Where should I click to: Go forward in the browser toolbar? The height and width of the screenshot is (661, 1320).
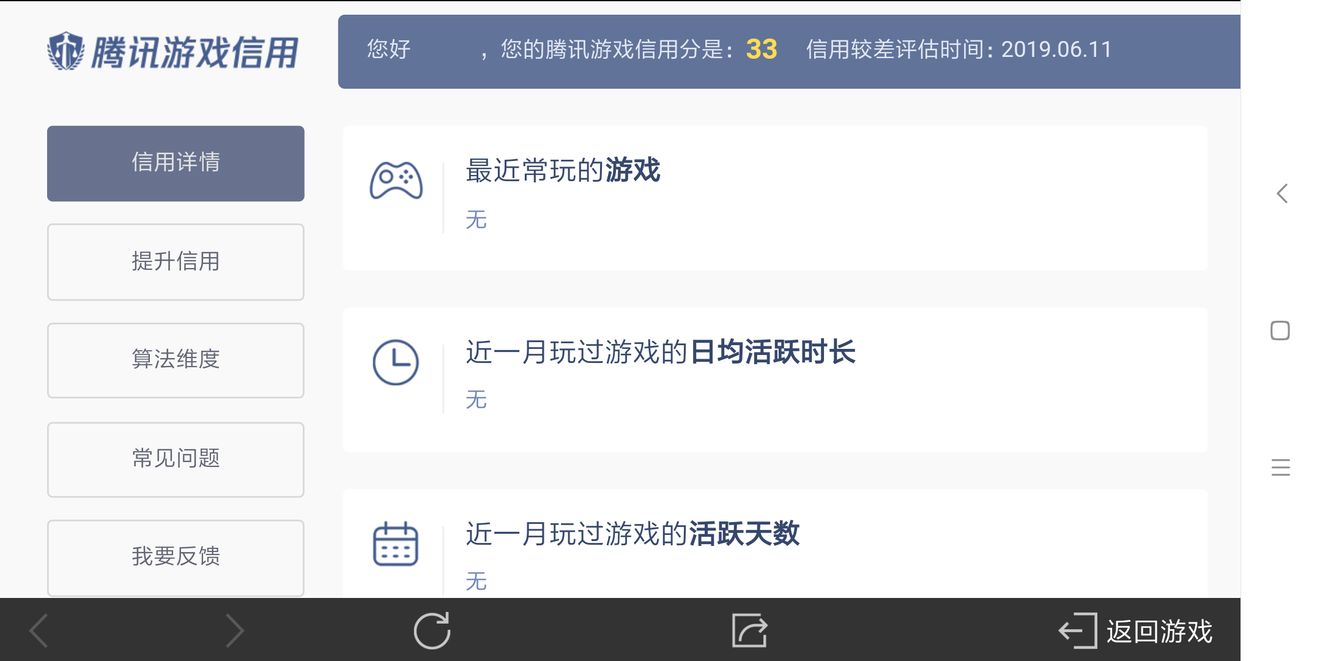[234, 631]
